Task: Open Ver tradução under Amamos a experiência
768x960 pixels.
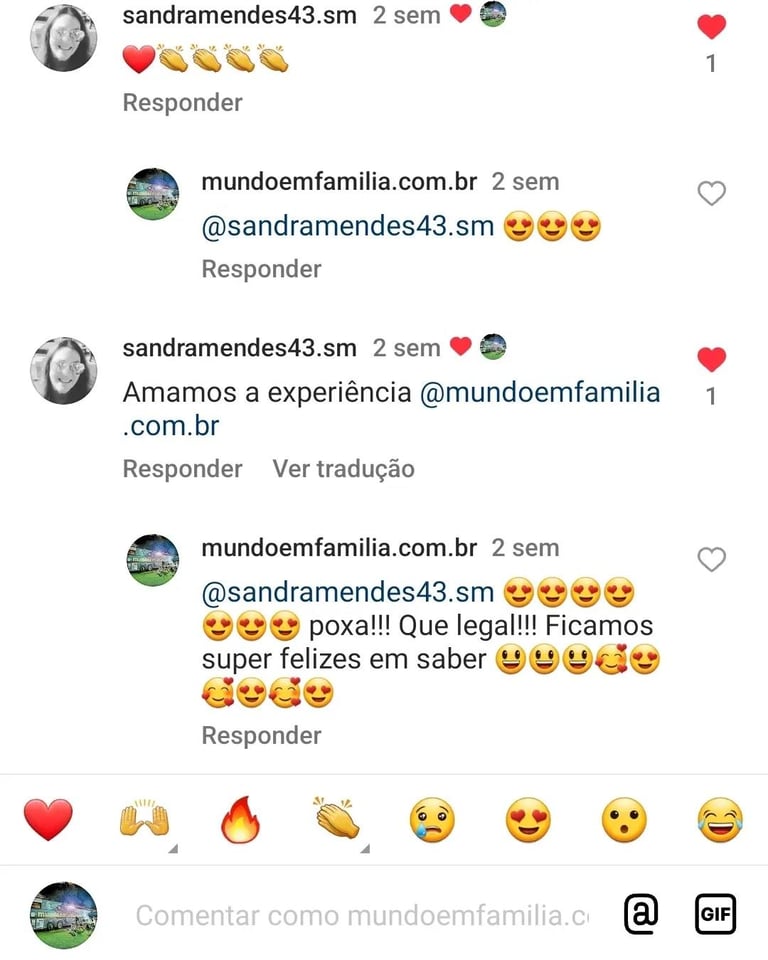Action: tap(344, 468)
